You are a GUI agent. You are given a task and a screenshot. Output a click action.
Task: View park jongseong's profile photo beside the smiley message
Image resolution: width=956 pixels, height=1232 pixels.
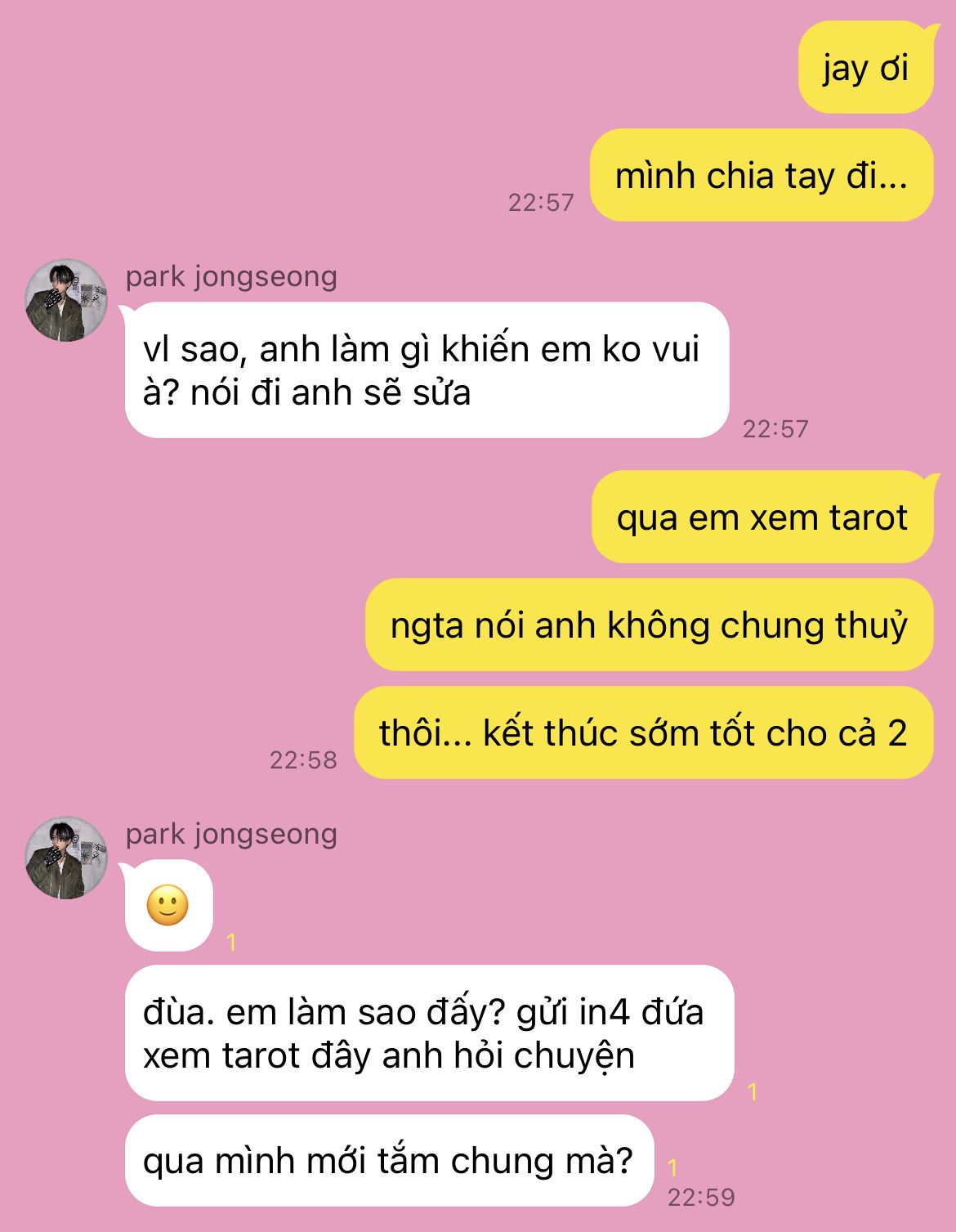click(x=67, y=858)
